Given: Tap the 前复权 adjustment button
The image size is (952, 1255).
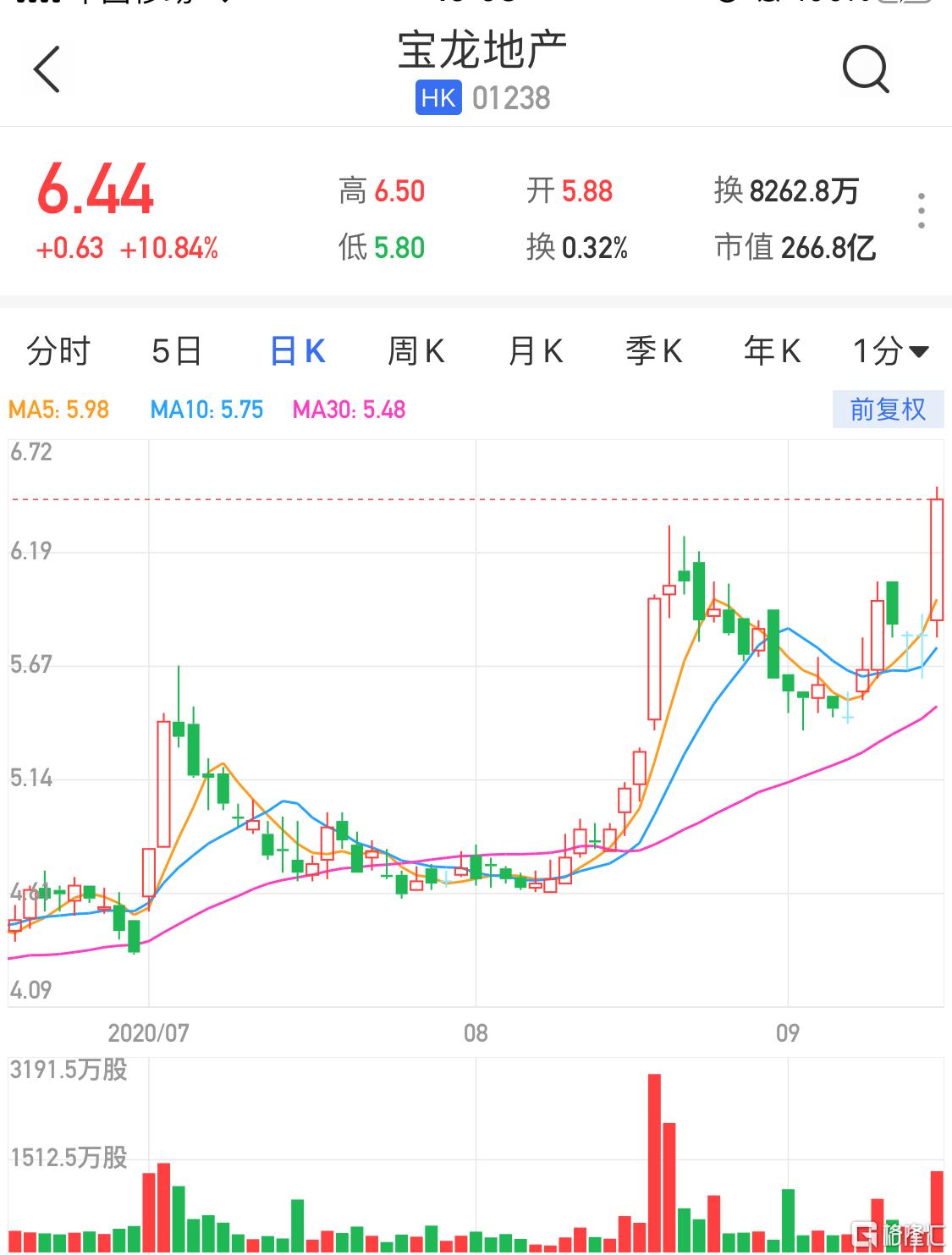Looking at the screenshot, I should [x=888, y=410].
